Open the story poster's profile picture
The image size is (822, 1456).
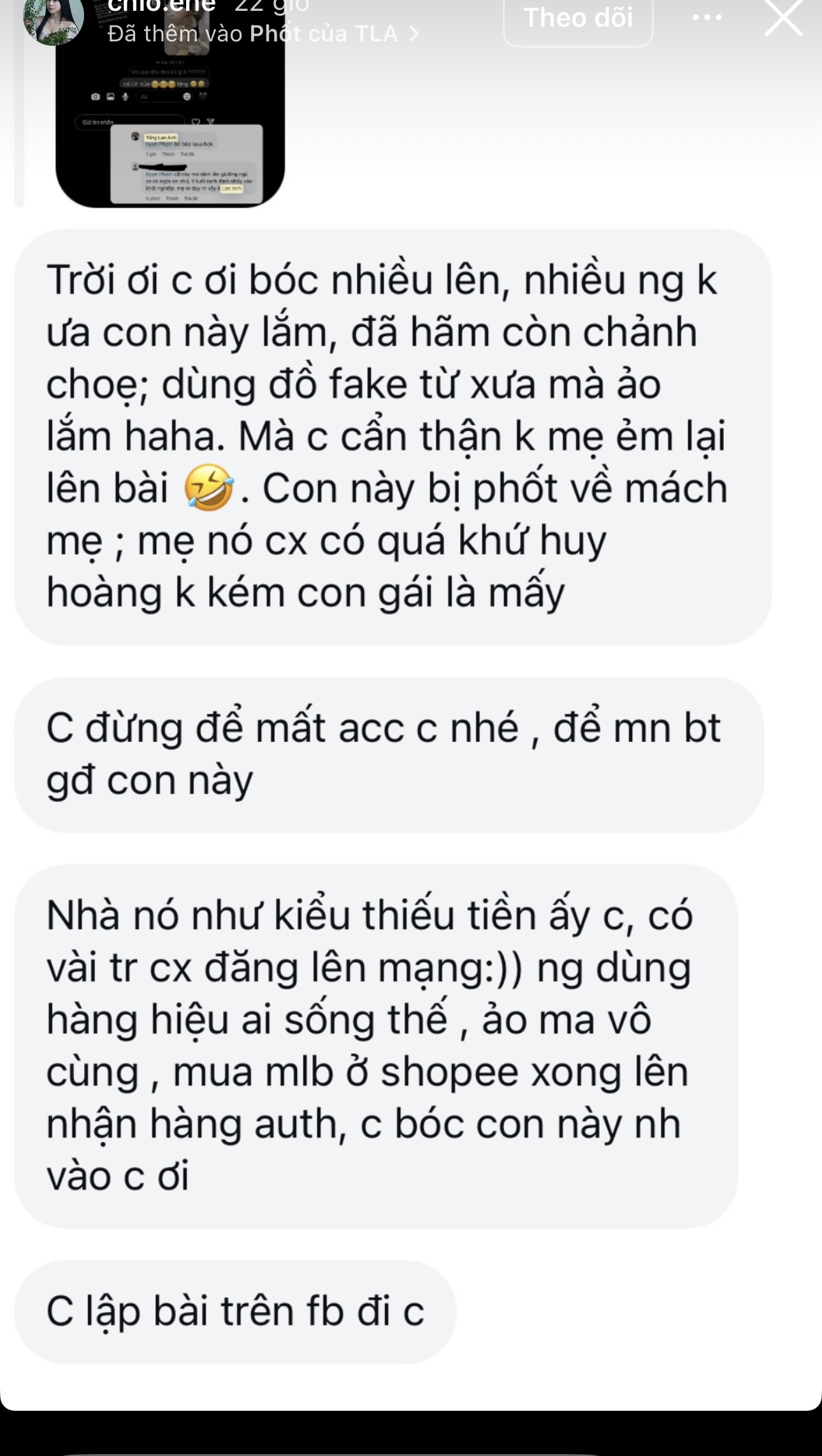[53, 19]
